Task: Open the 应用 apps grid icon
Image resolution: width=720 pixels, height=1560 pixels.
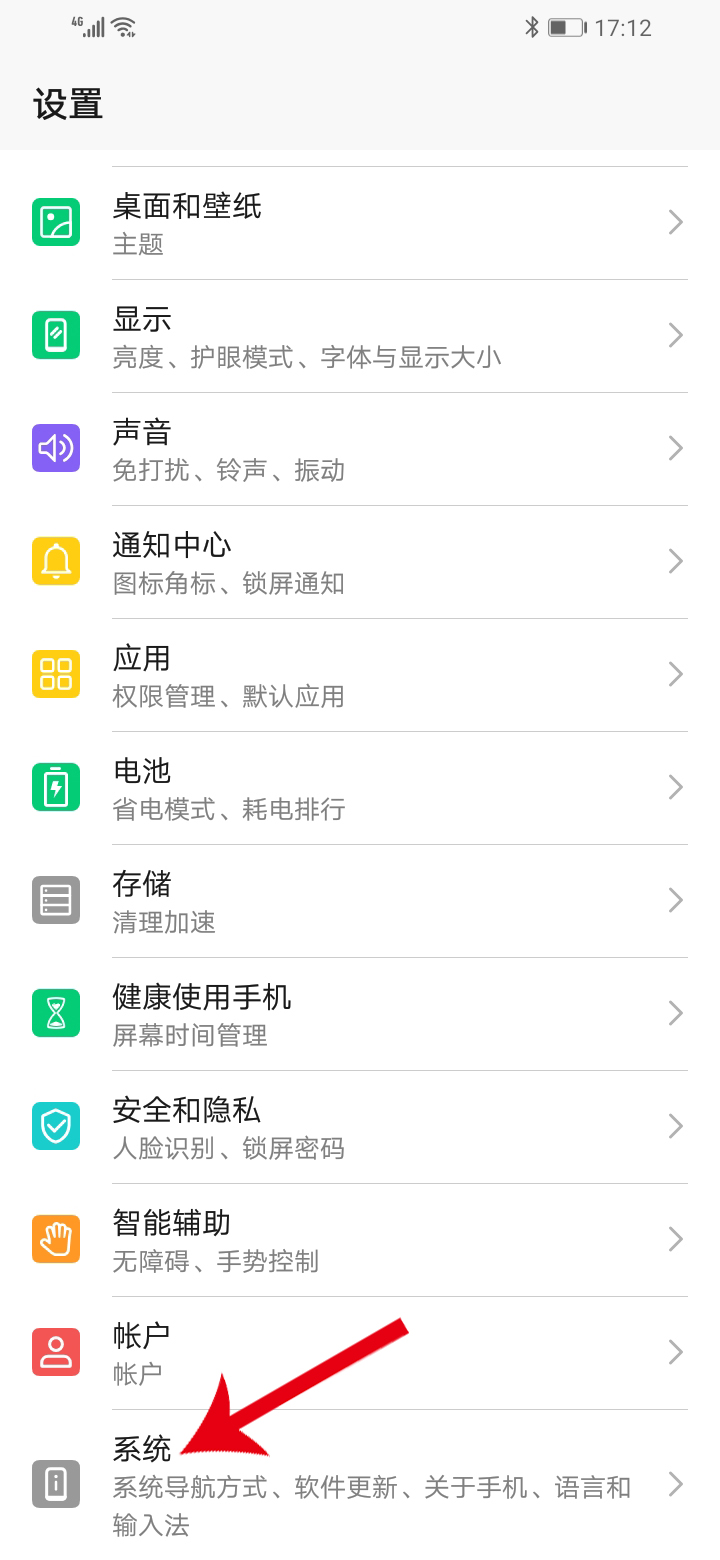Action: coord(55,674)
